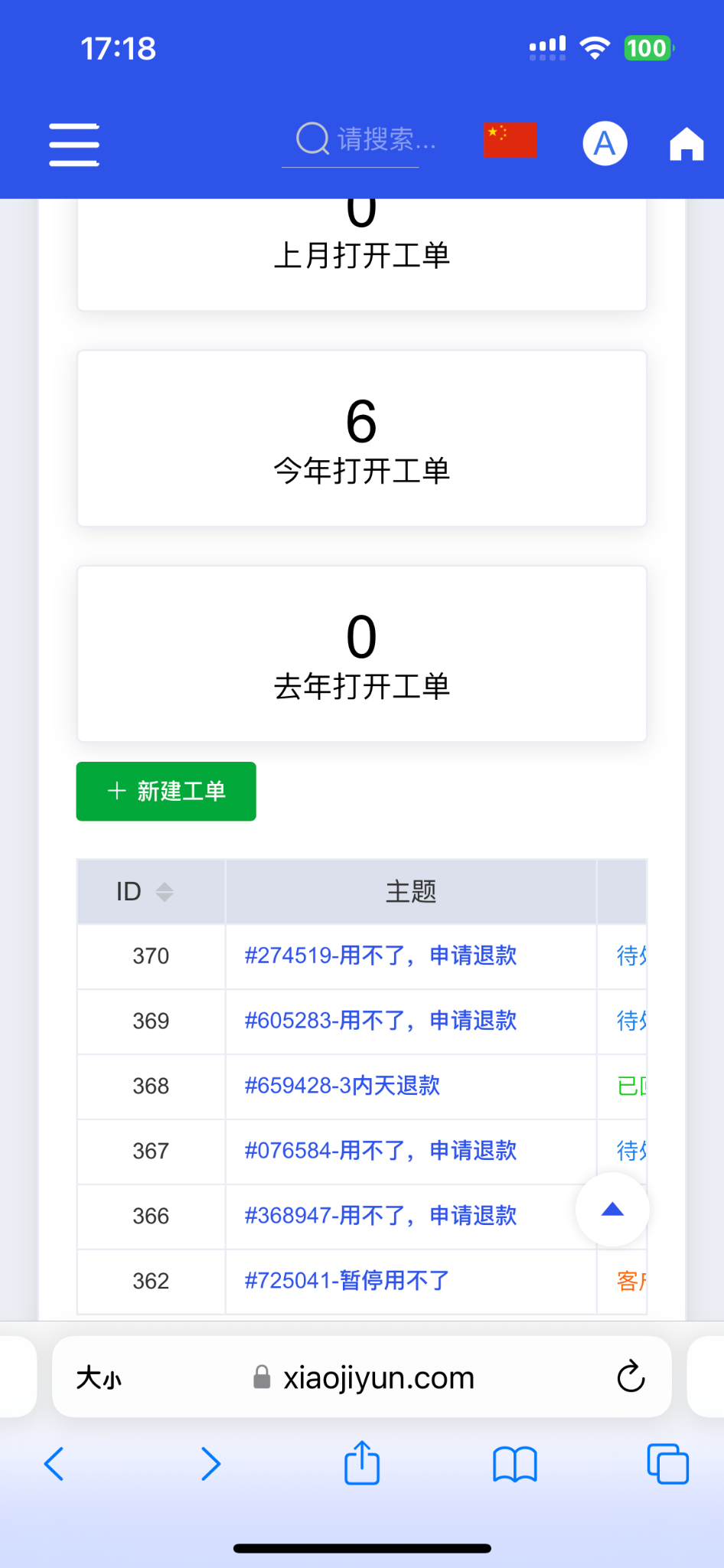Jump back to top with the arrow button
Viewport: 724px width, 1568px height.
click(x=612, y=1210)
